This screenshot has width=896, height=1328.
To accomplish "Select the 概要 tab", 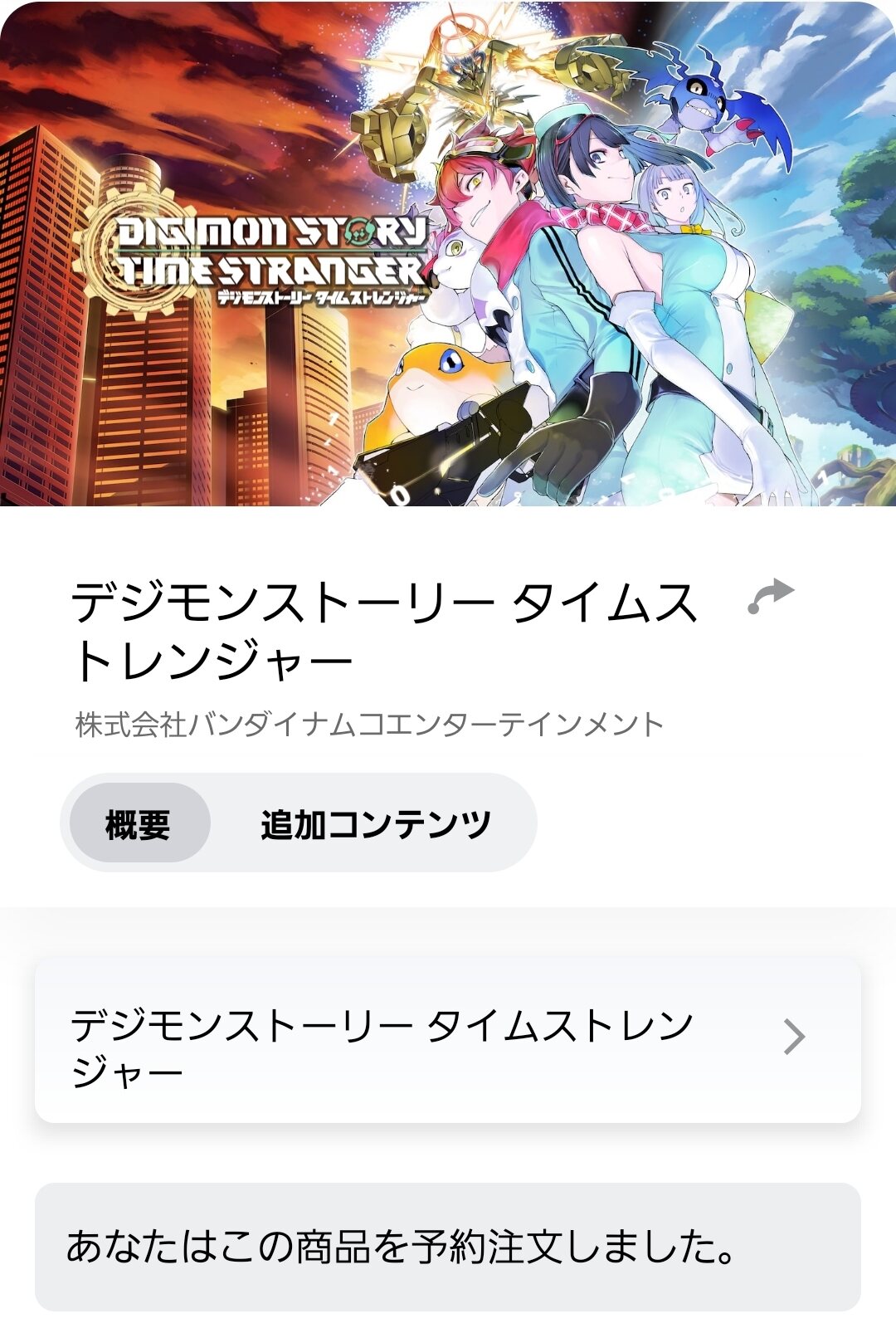I will point(139,824).
